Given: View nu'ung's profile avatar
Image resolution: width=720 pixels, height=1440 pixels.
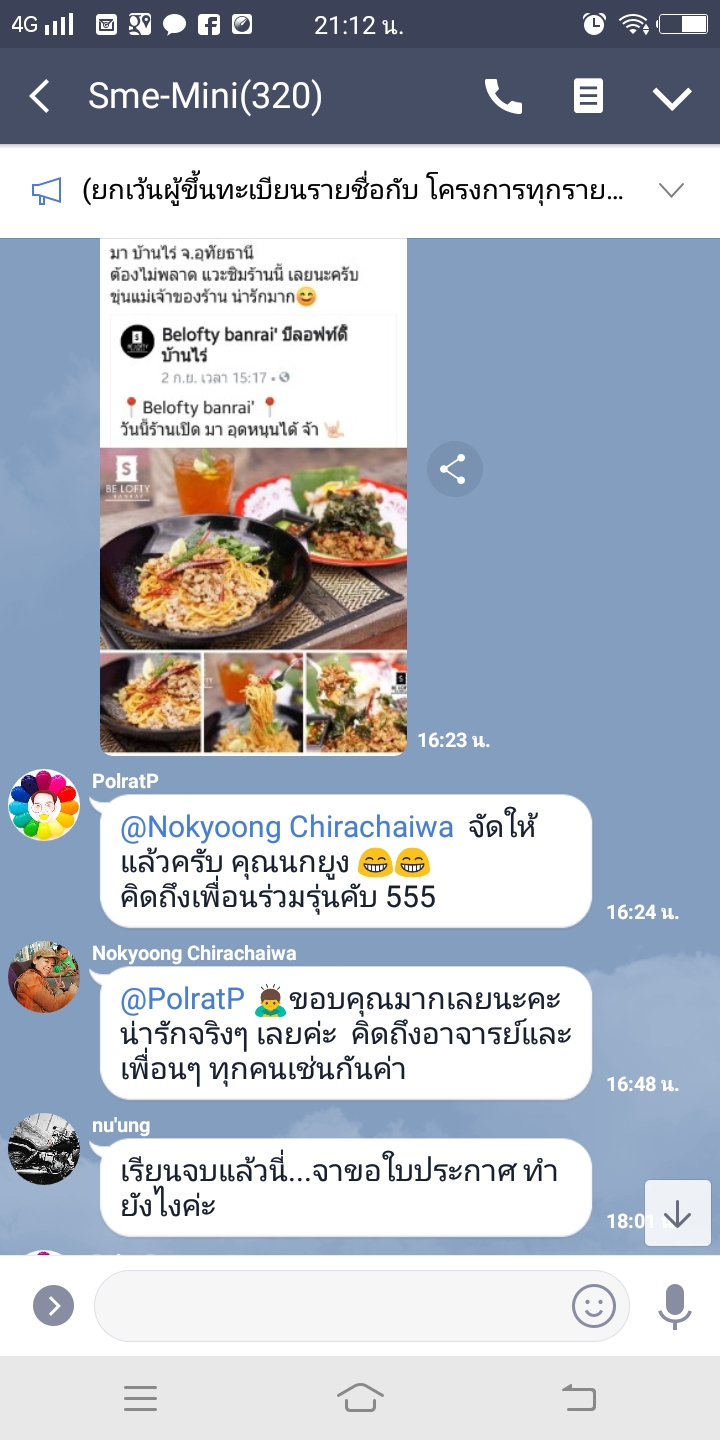Looking at the screenshot, I should point(44,1149).
